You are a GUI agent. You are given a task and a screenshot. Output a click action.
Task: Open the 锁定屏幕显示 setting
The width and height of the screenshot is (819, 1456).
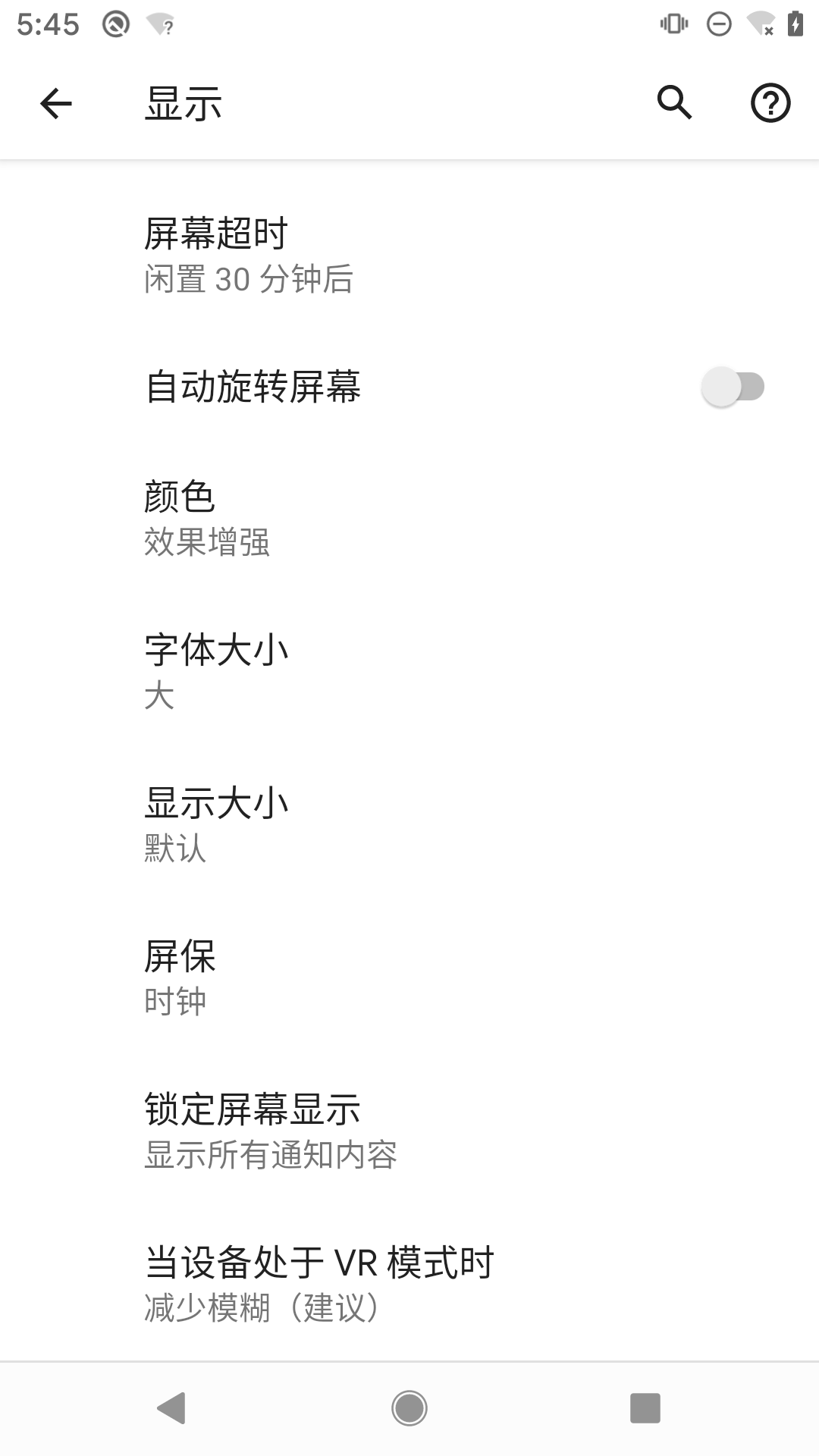409,1131
